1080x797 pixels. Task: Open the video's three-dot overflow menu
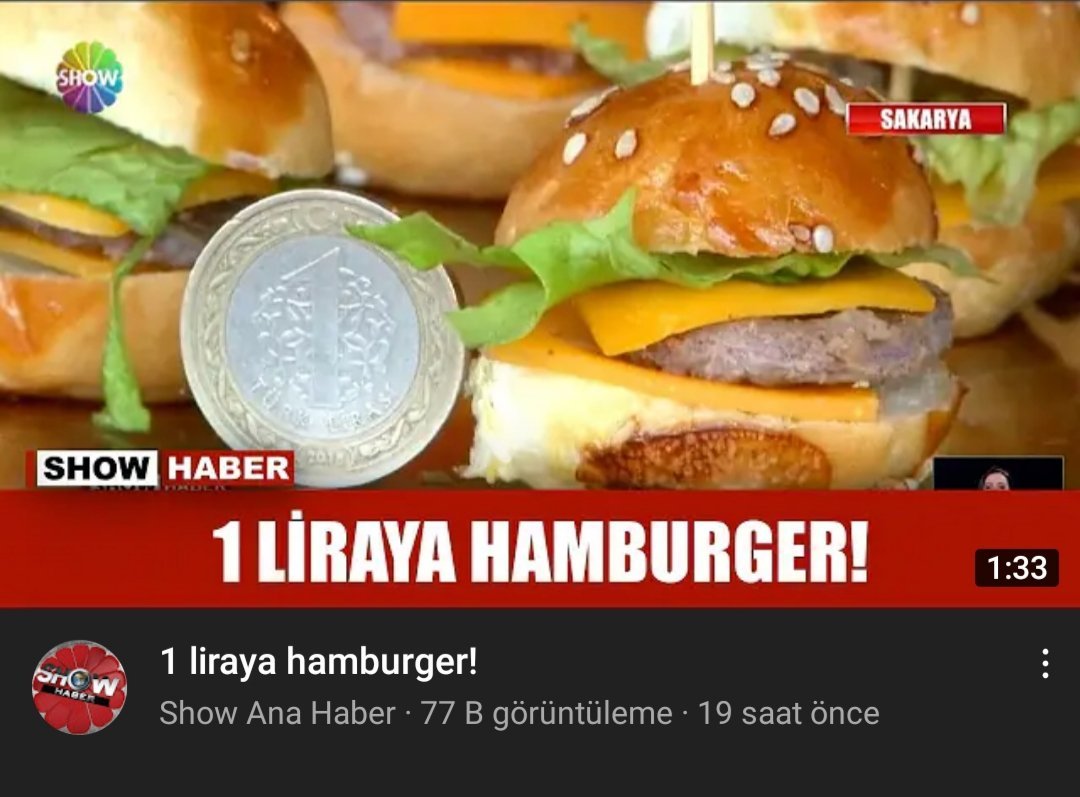pos(1044,664)
